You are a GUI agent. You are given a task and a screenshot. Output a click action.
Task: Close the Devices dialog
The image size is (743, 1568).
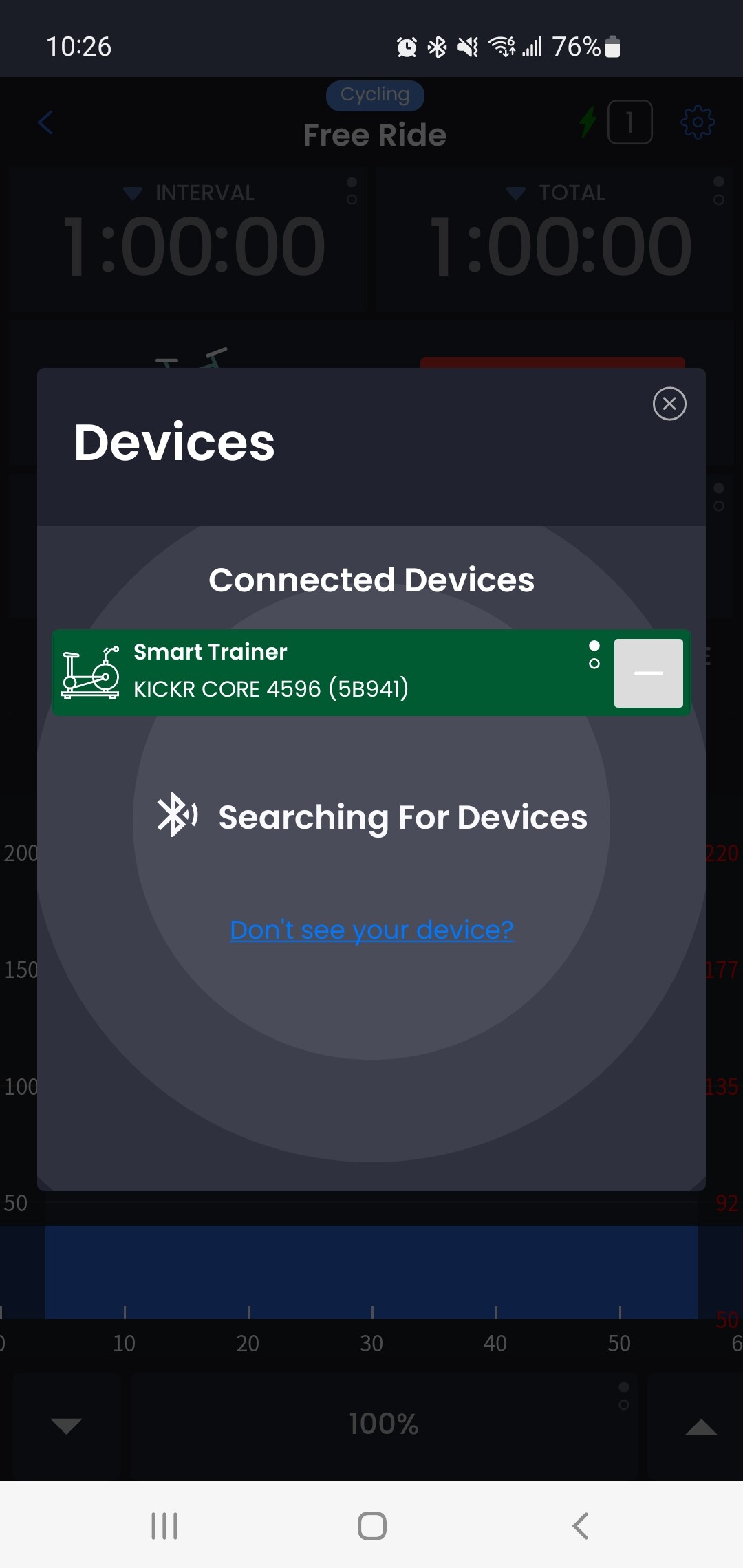pos(669,404)
